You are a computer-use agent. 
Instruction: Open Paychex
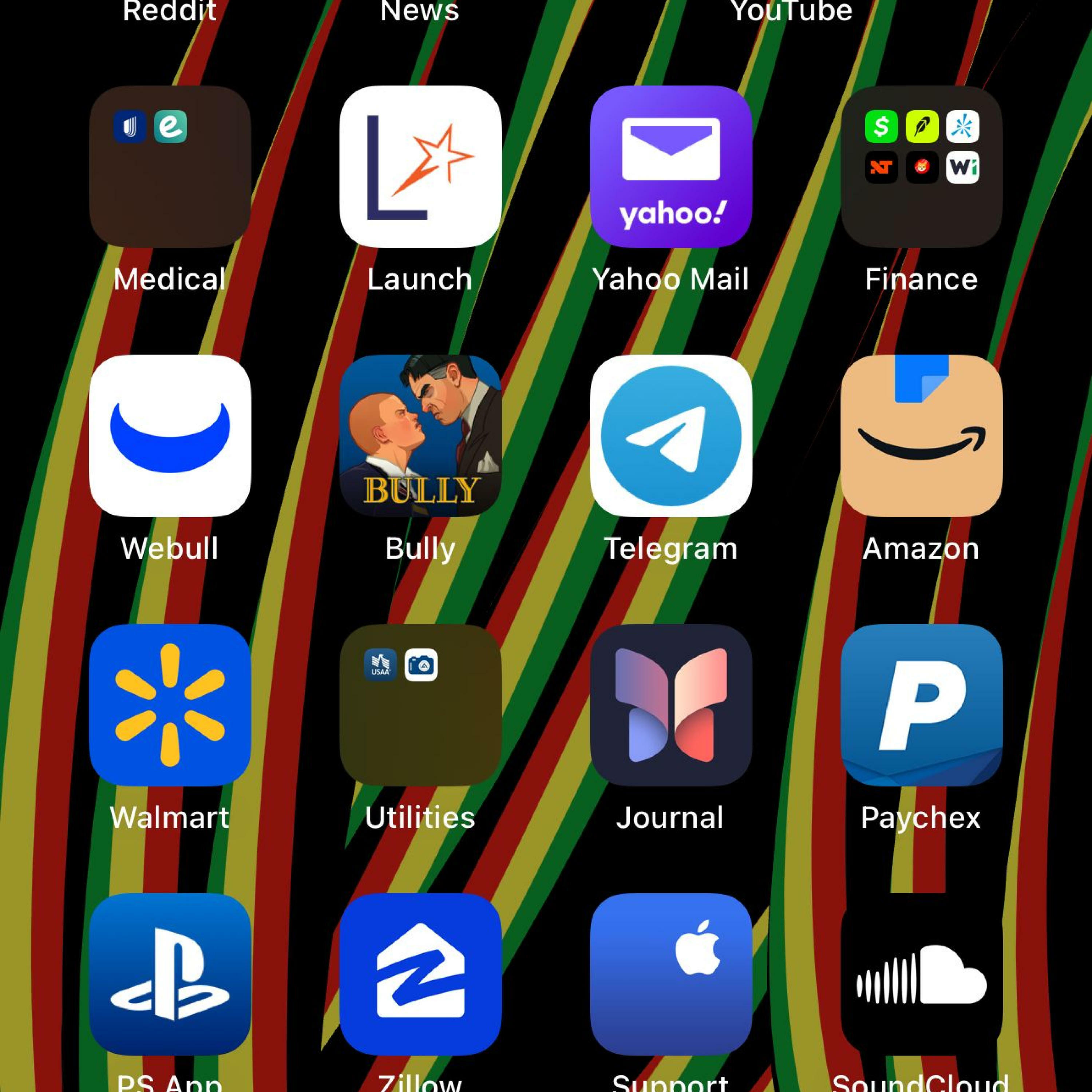tap(921, 705)
